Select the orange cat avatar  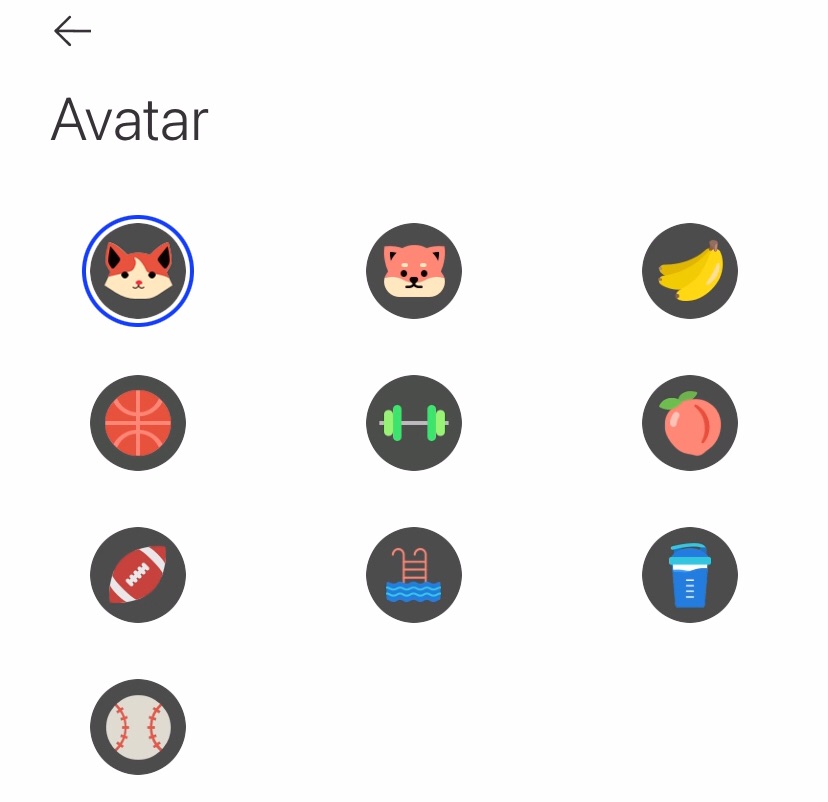click(138, 271)
